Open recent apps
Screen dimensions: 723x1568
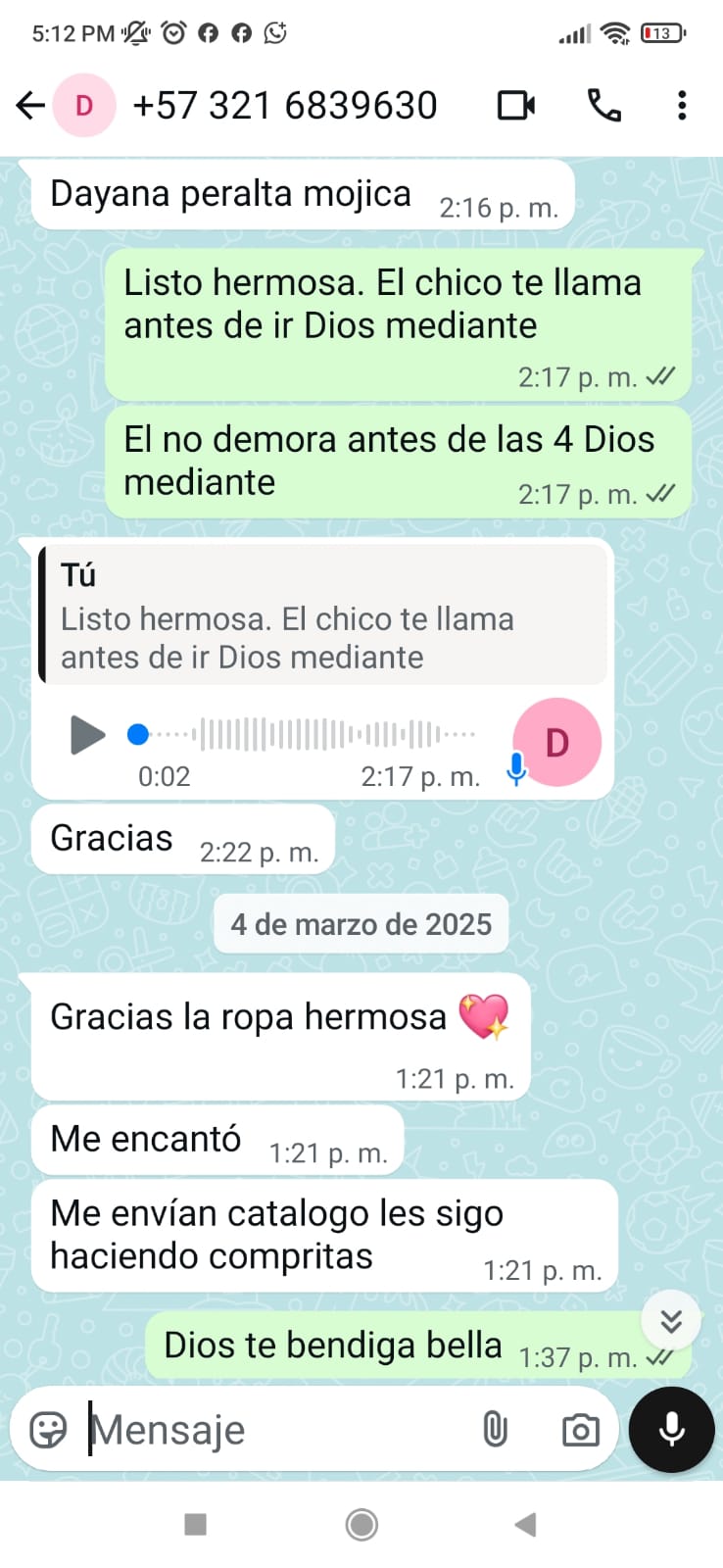[196, 1524]
